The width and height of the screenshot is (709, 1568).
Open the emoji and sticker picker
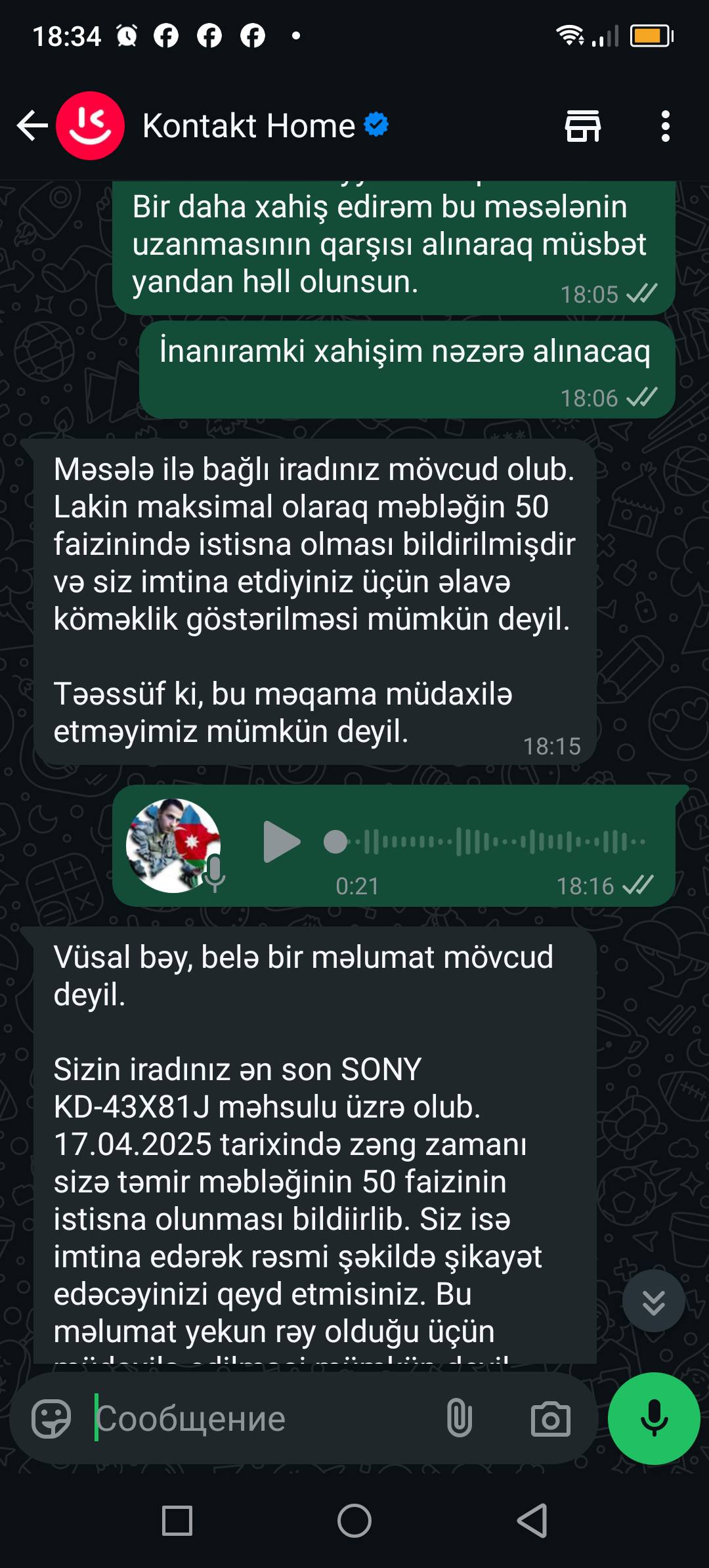tap(51, 1418)
